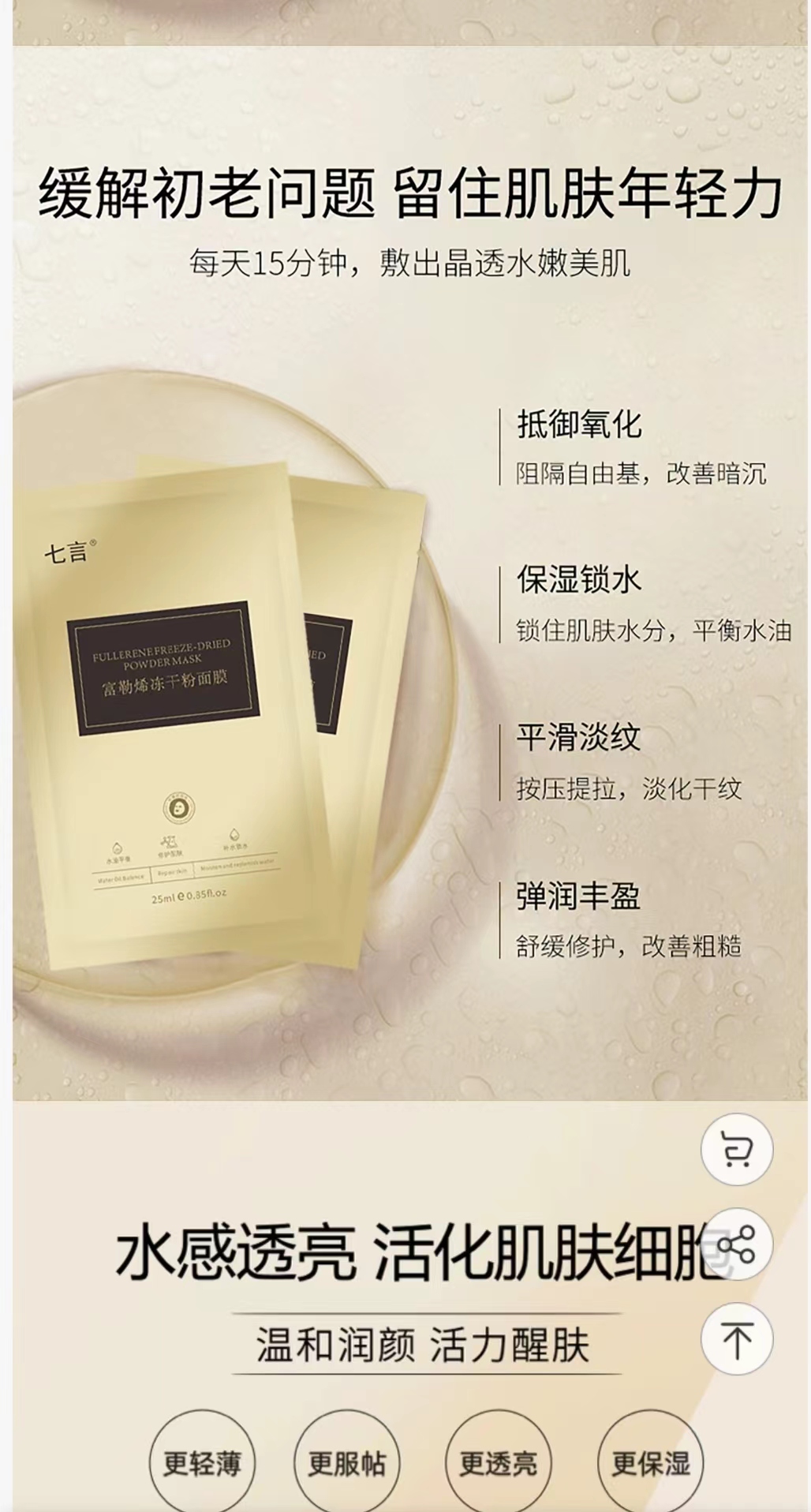
Task: Open the shopping cart floating button
Action: click(x=737, y=1149)
